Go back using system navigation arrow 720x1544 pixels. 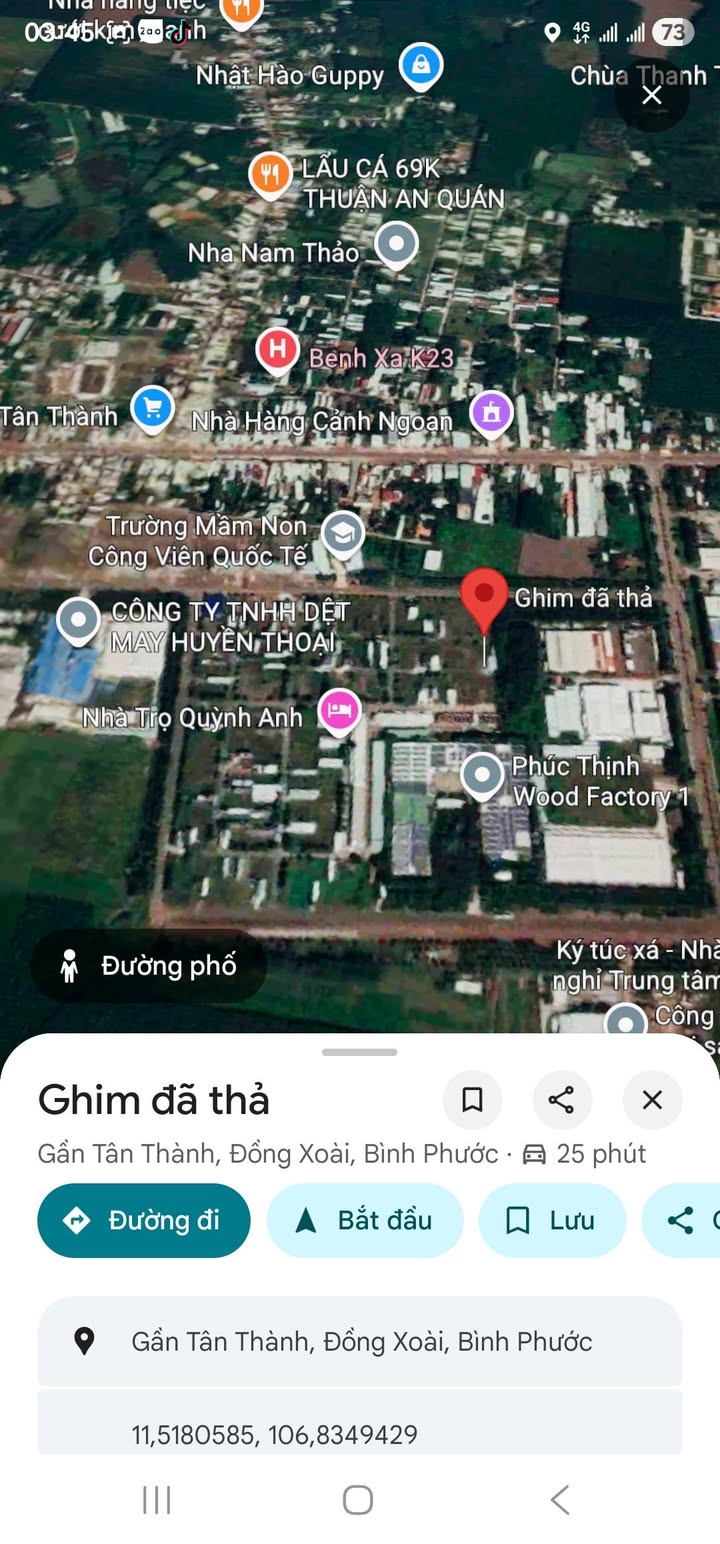(x=560, y=1499)
